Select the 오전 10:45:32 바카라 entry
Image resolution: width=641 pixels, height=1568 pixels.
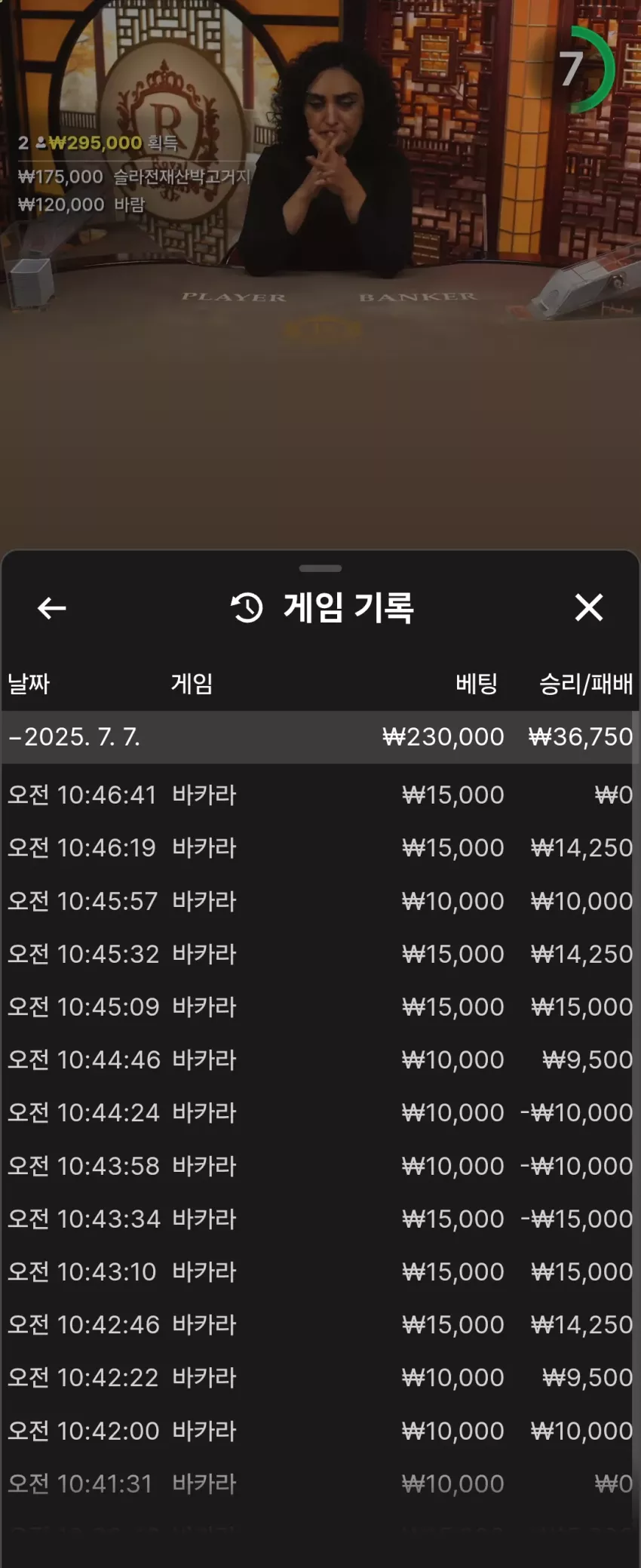[x=320, y=954]
